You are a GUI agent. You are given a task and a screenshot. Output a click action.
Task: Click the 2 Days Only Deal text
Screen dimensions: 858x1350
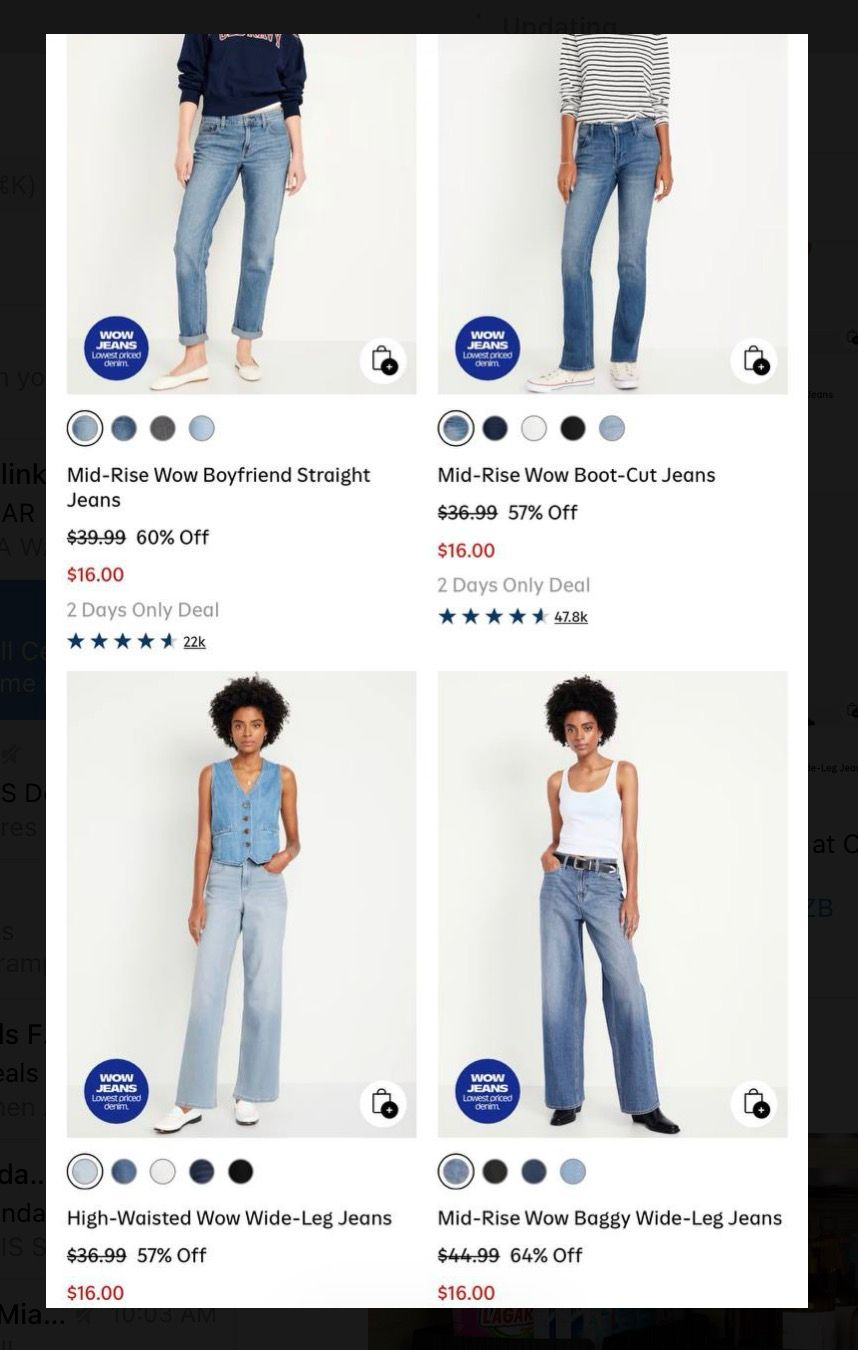(142, 610)
